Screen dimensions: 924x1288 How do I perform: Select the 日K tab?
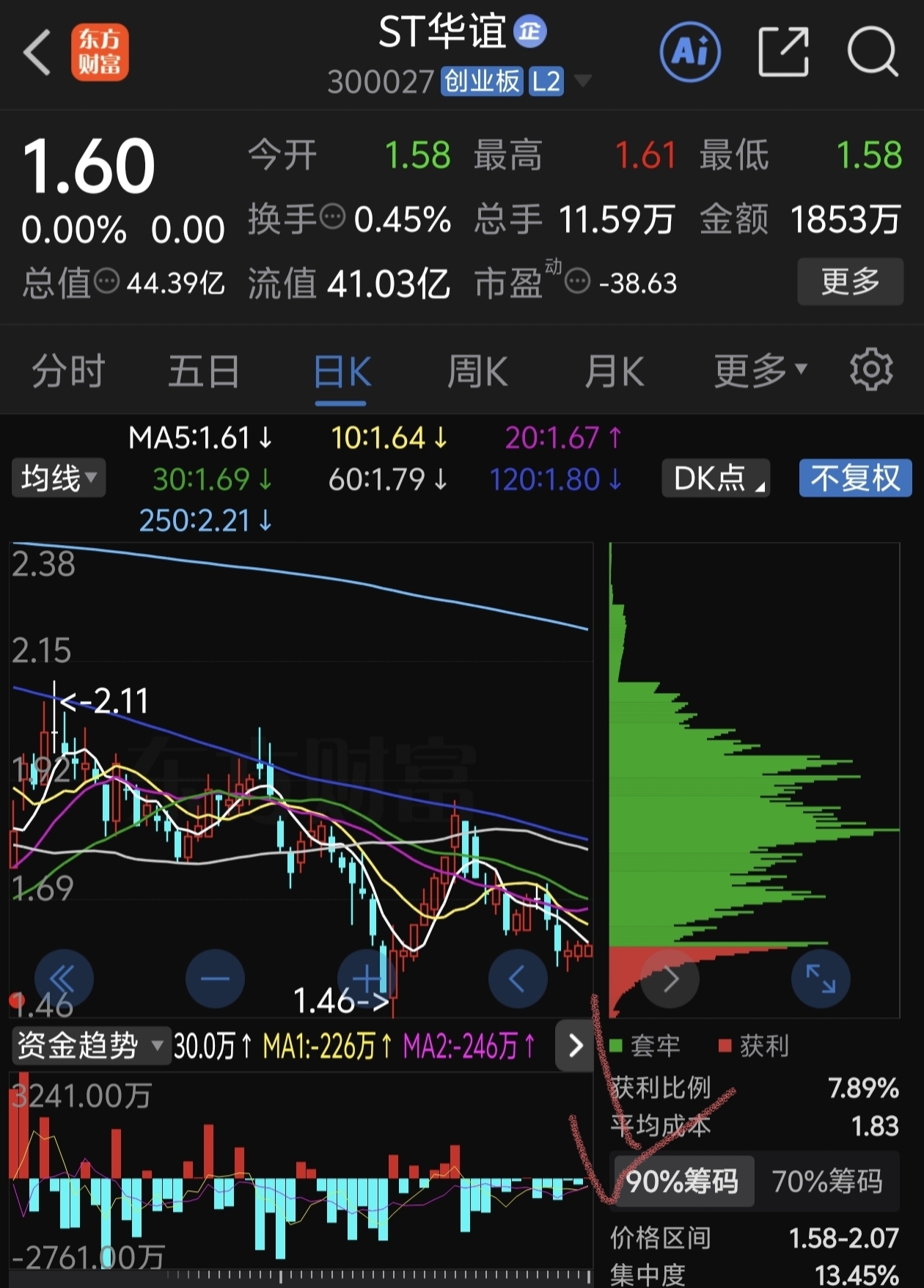tap(342, 371)
